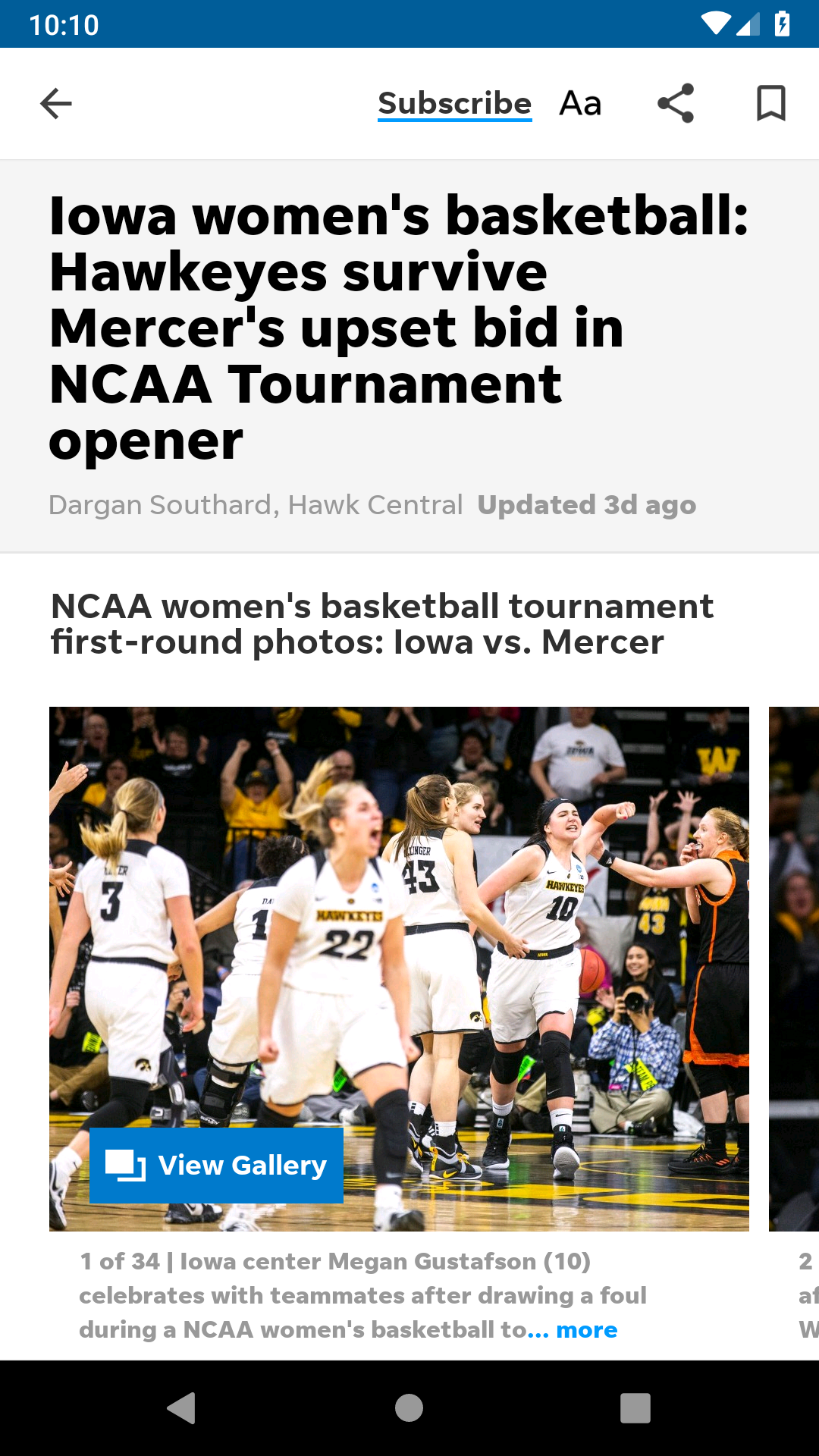819x1456 pixels.
Task: Expand the photo caption with more
Action: pos(586,1330)
